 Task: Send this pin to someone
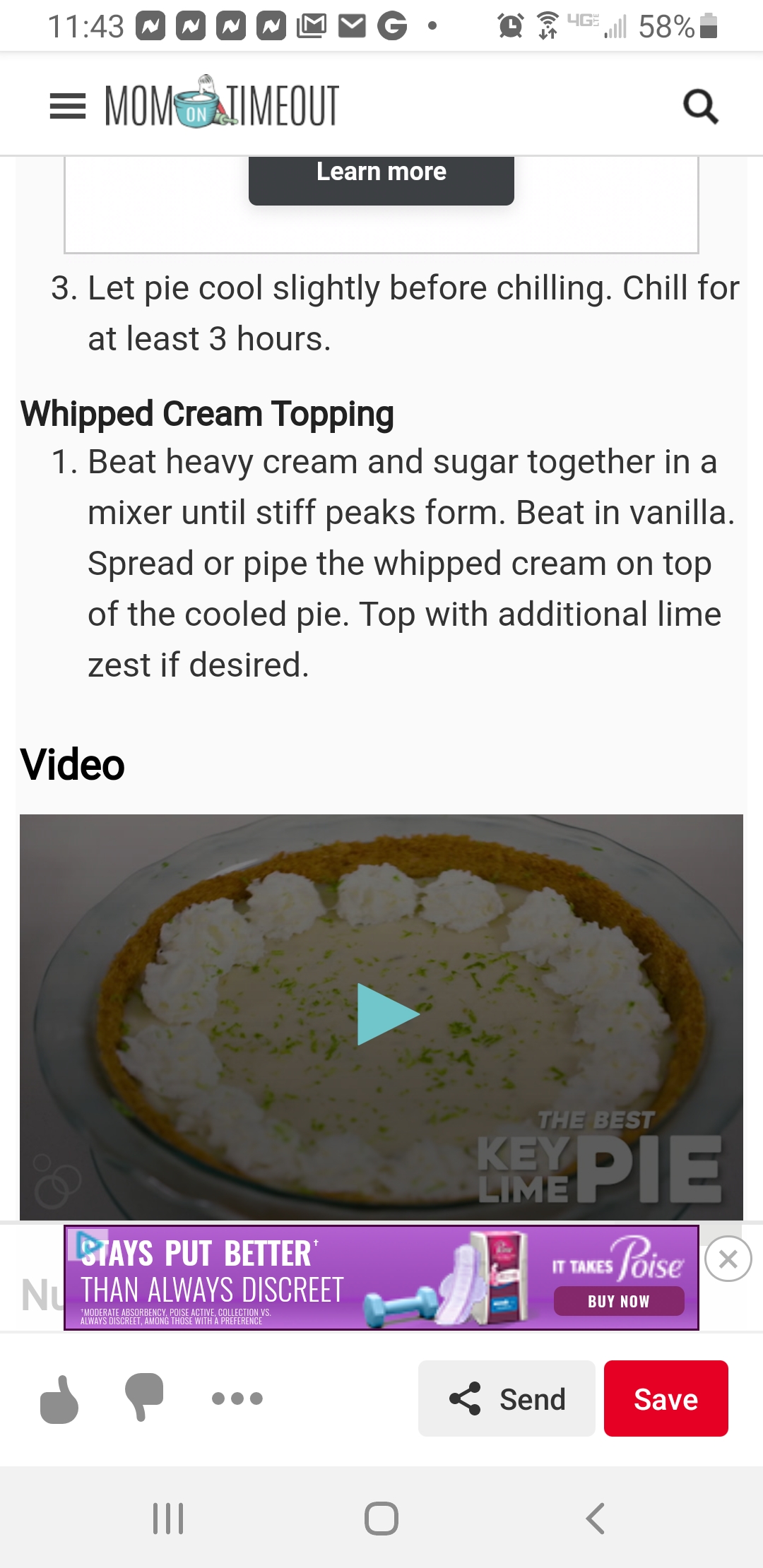[507, 1398]
